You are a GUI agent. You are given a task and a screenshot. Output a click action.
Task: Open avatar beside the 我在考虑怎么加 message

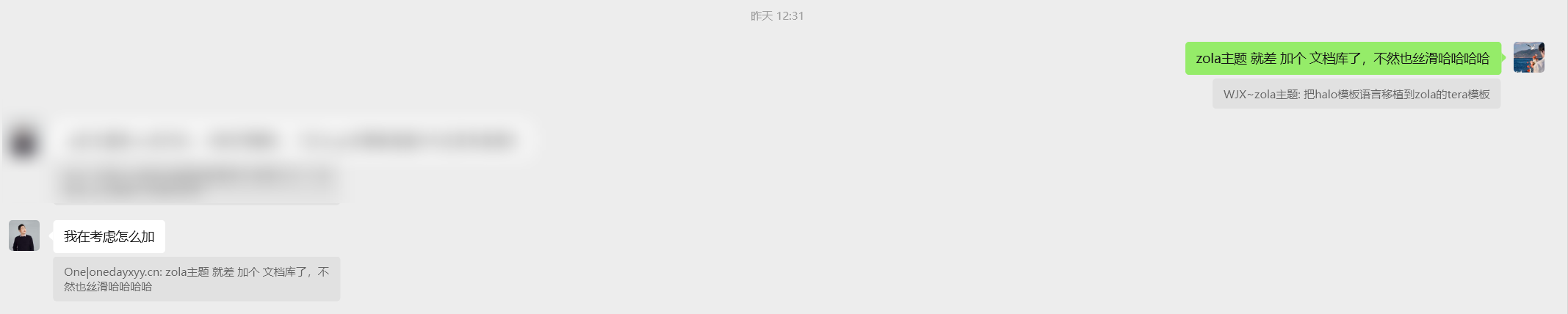tap(24, 235)
